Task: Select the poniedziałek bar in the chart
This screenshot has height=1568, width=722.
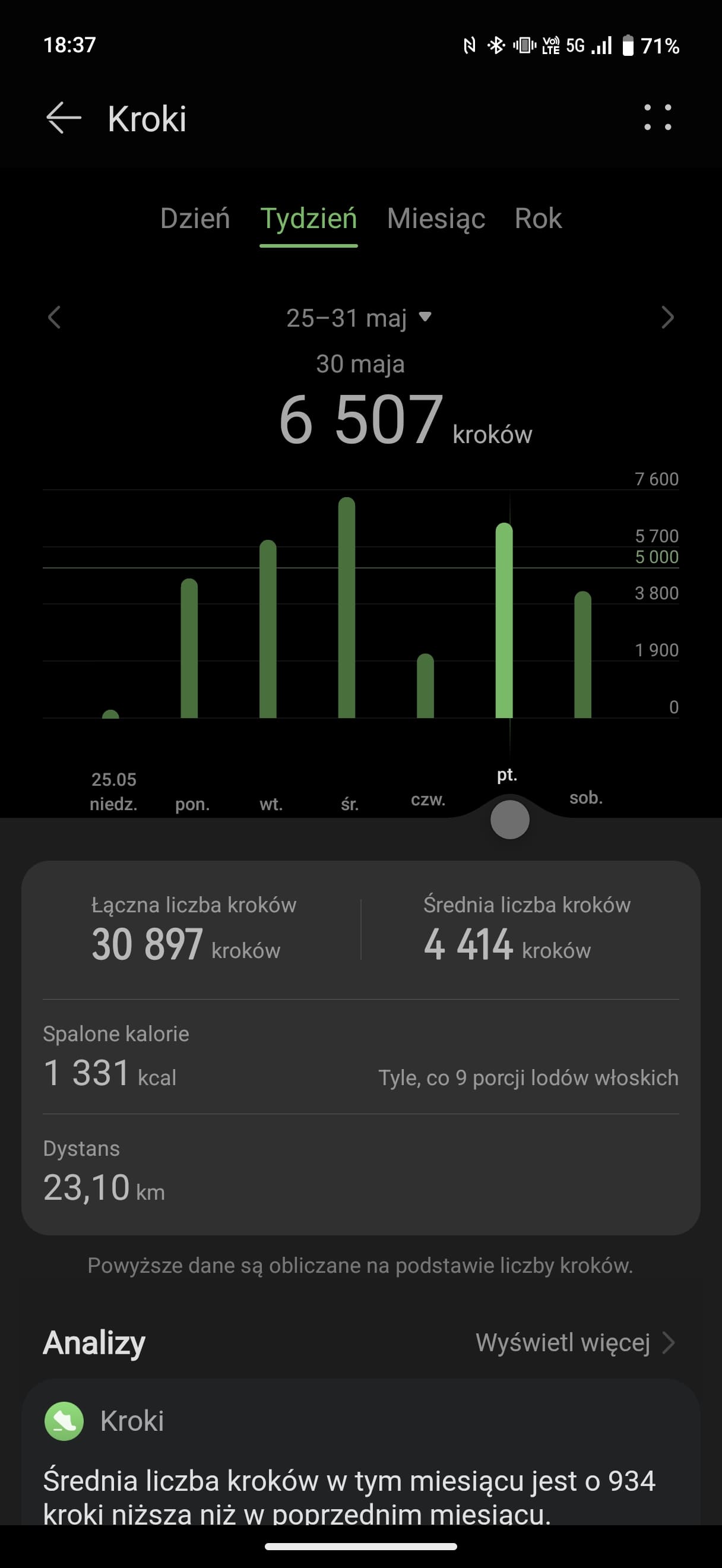Action: 189,648
